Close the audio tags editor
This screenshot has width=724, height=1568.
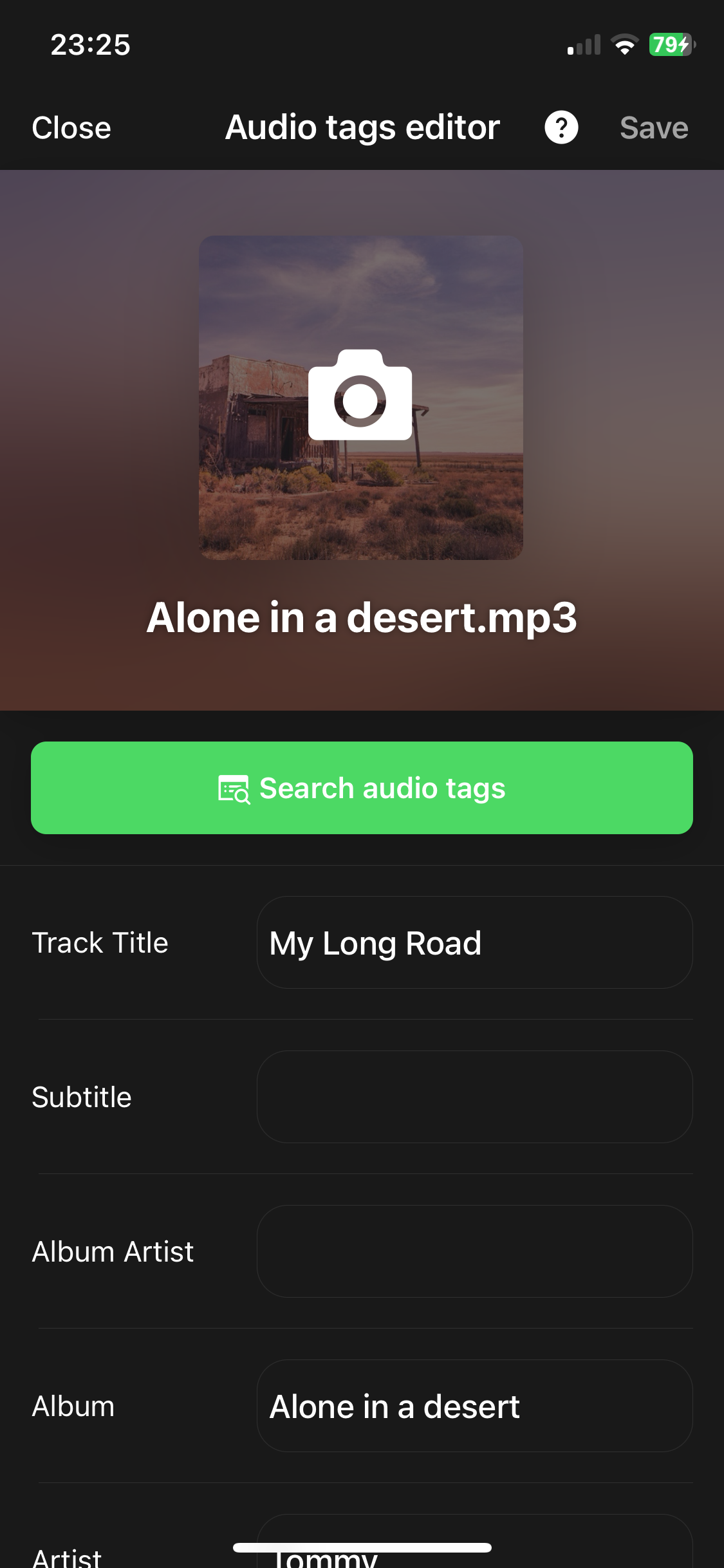click(x=71, y=127)
